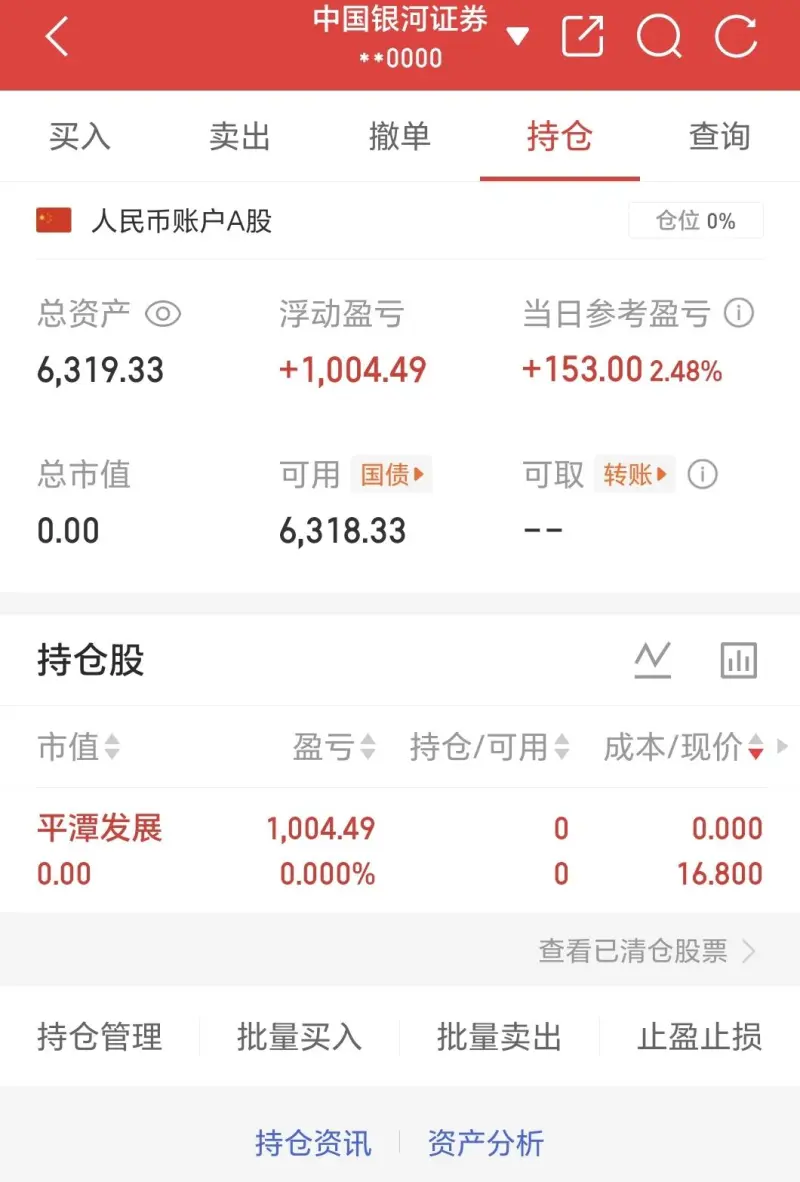This screenshot has height=1182, width=800.
Task: Hide total assets with the eye icon
Action: [x=163, y=314]
